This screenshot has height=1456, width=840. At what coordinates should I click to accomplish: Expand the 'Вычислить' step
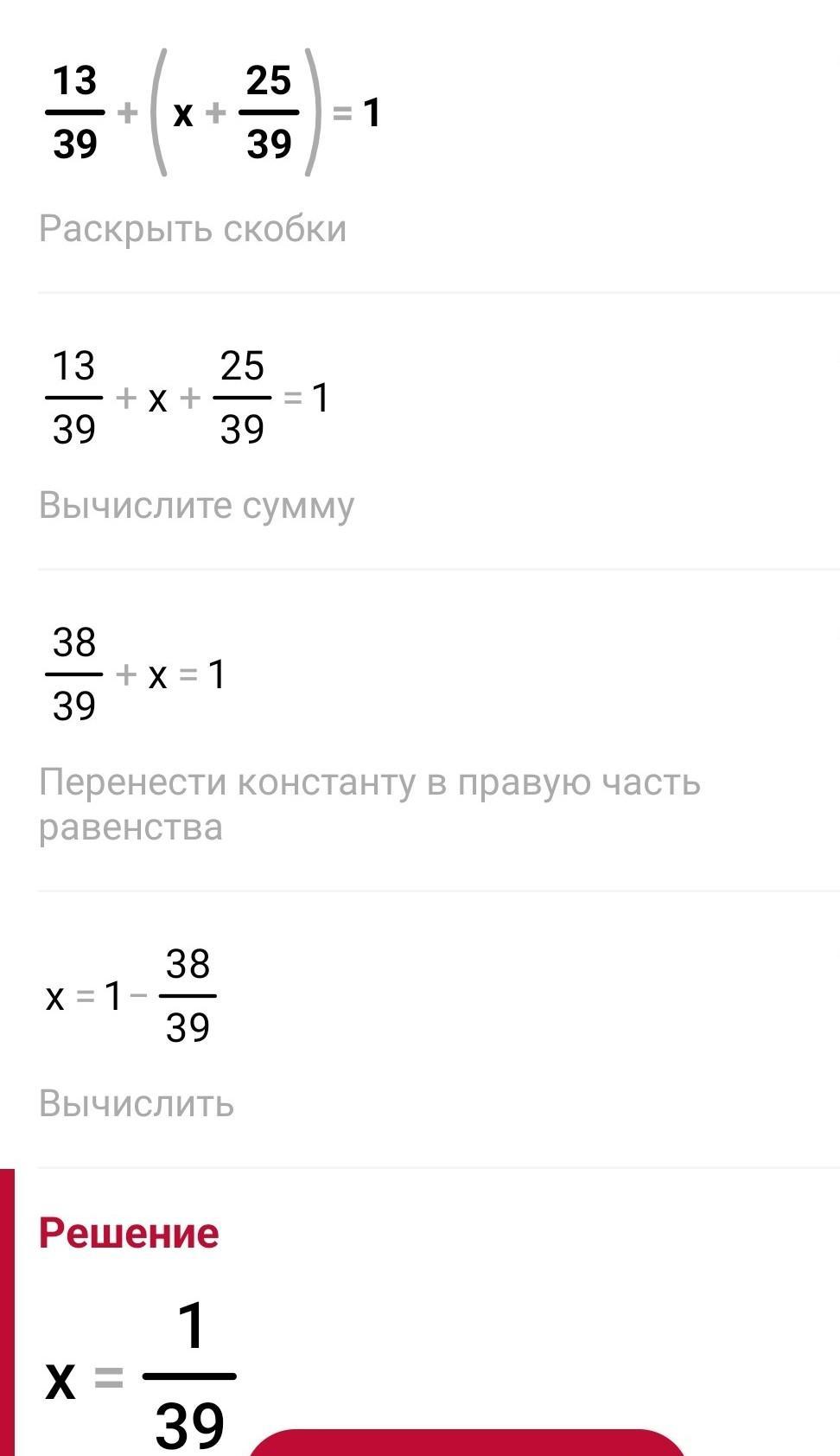click(137, 1104)
